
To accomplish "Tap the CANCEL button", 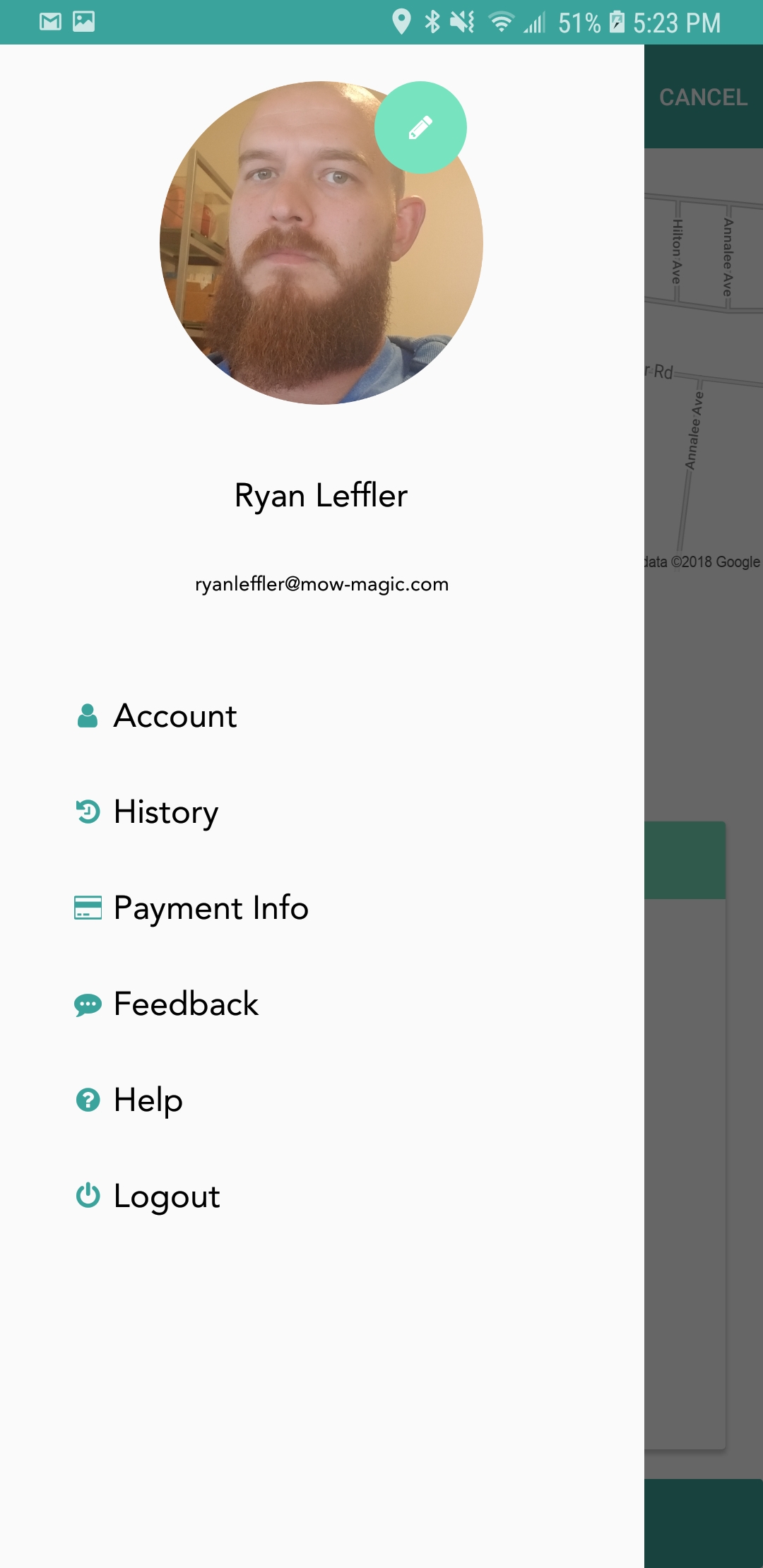I will (x=703, y=97).
